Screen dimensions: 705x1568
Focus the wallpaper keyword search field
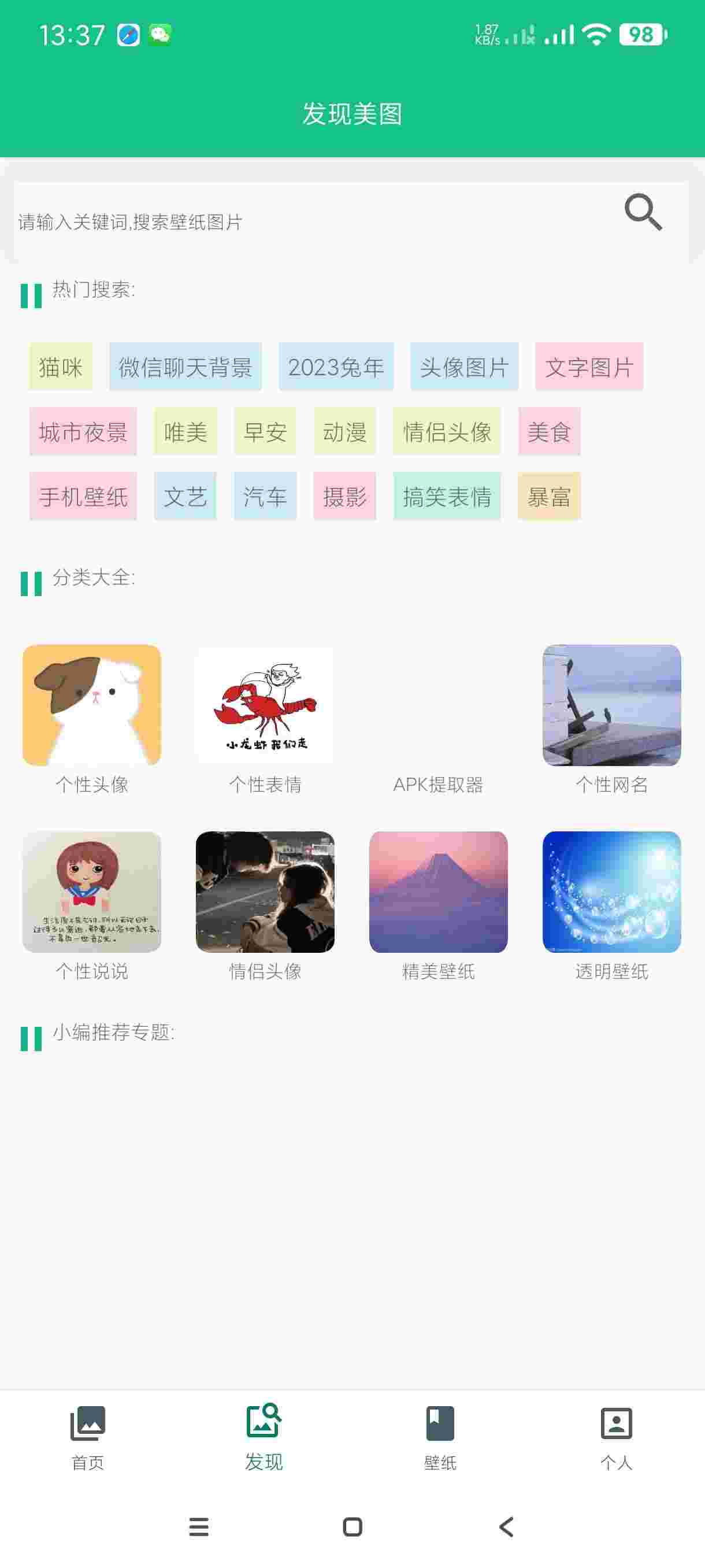304,222
